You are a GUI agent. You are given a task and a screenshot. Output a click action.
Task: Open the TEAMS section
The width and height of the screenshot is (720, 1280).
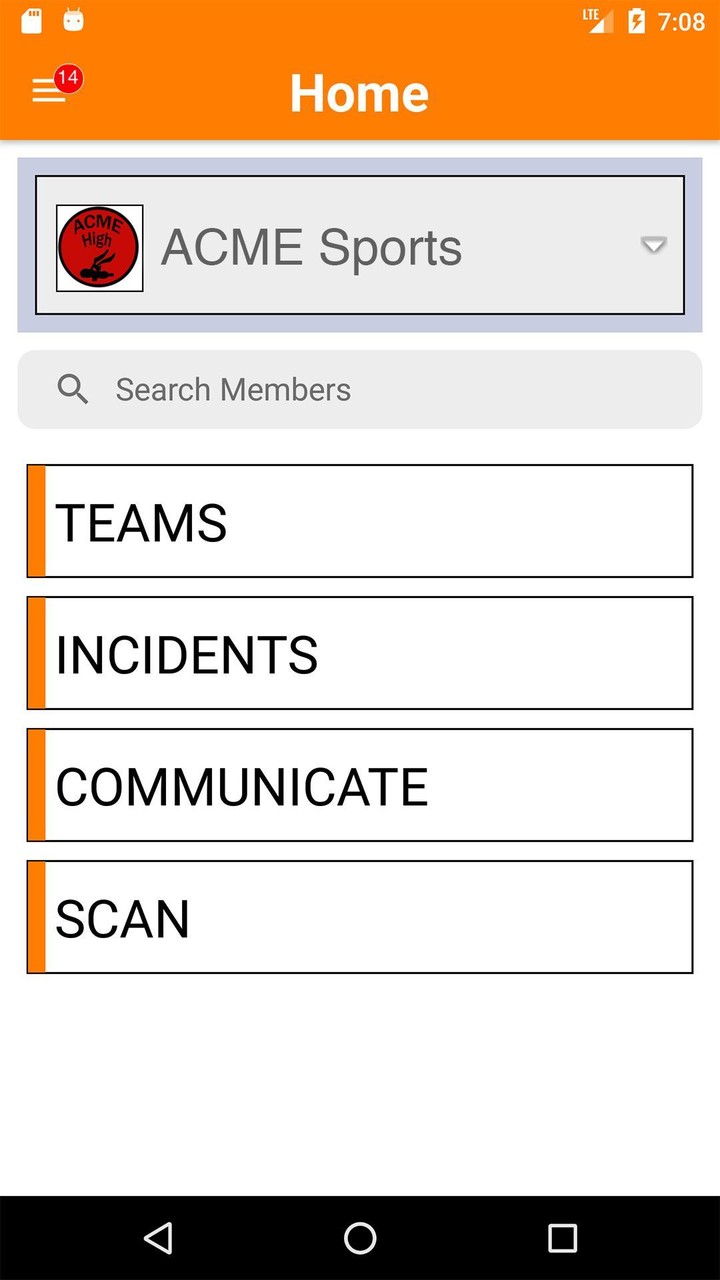(359, 520)
